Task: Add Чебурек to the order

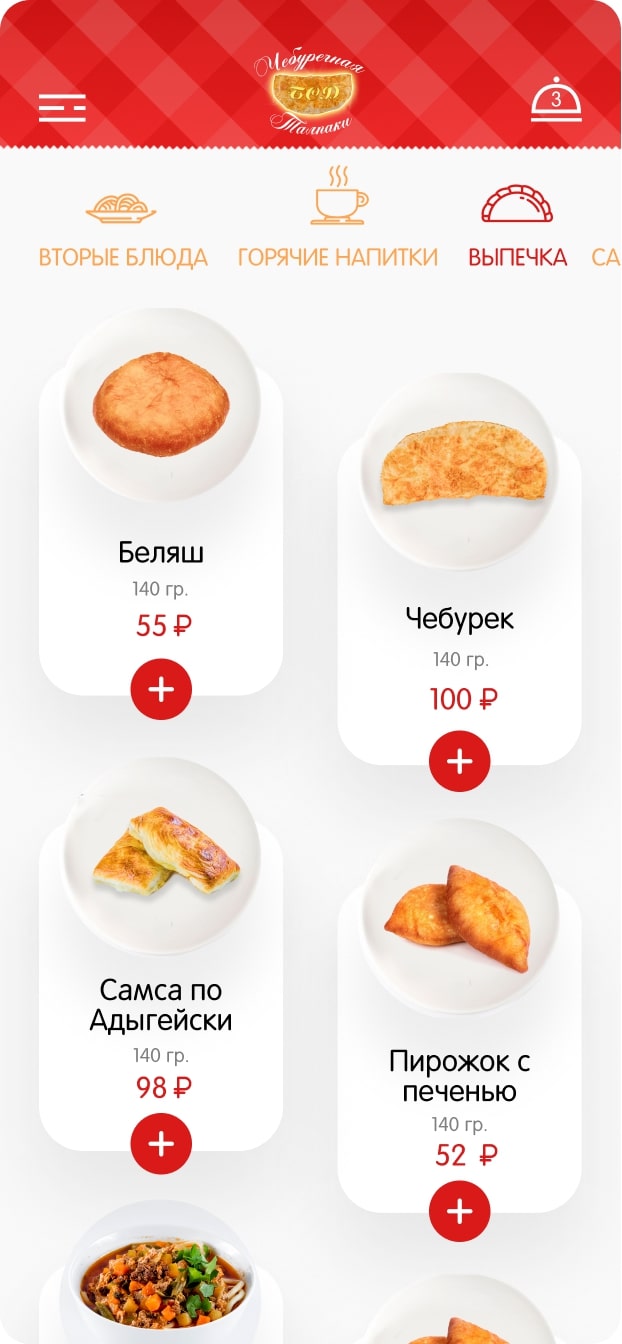Action: coord(460,761)
